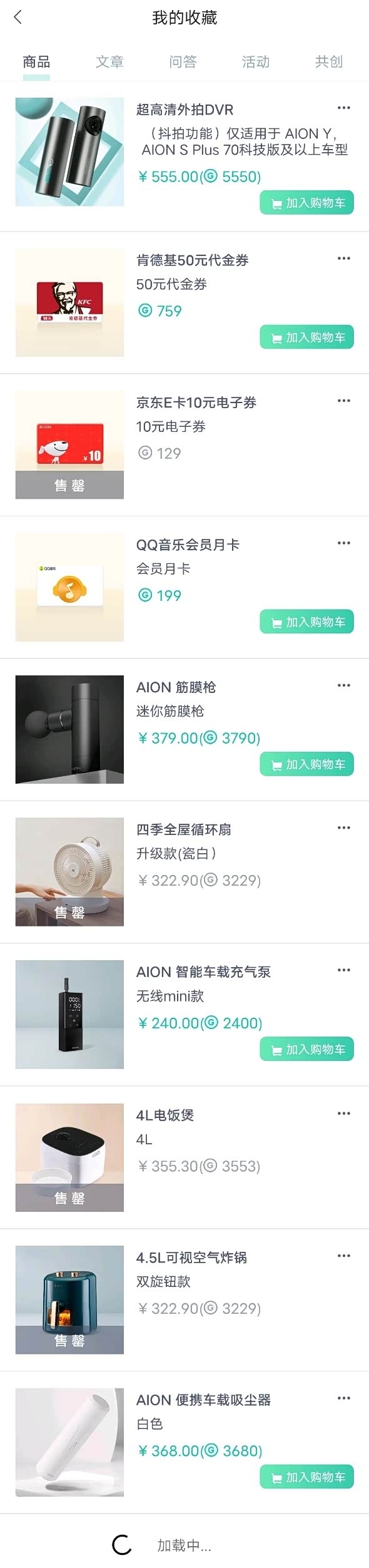Add QQ音乐会员月卡 to the cart

click(x=307, y=622)
